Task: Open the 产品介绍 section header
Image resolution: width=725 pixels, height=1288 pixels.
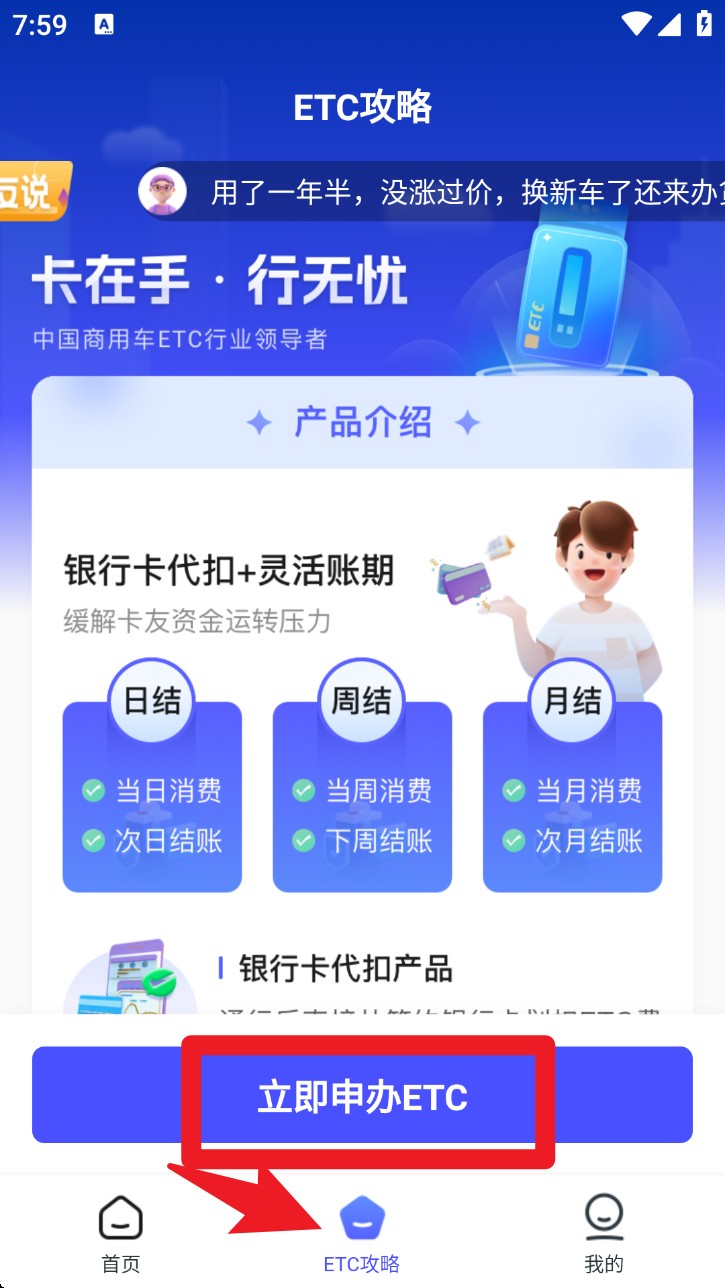Action: [362, 421]
